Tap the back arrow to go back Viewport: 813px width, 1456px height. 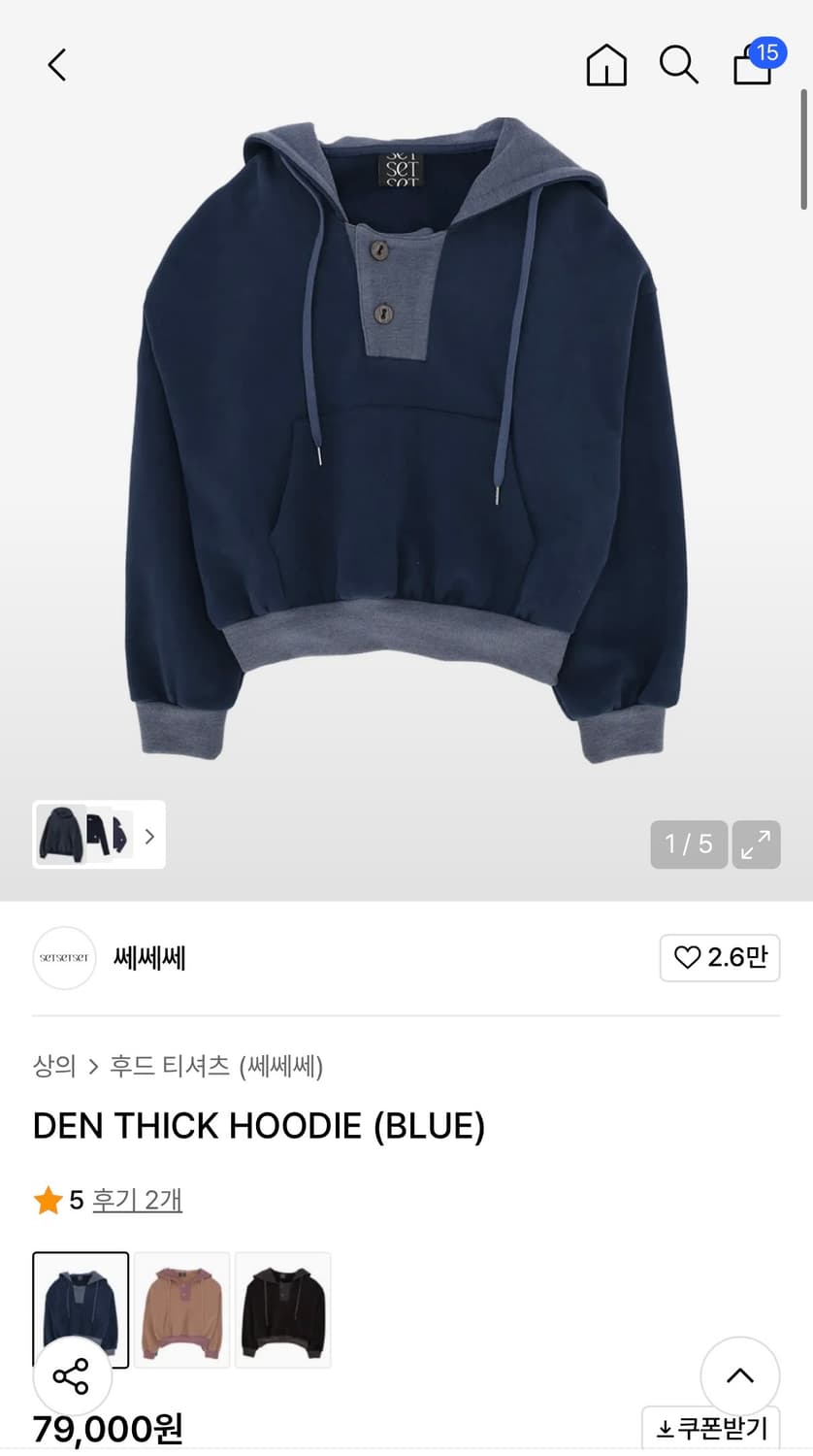pyautogui.click(x=55, y=65)
